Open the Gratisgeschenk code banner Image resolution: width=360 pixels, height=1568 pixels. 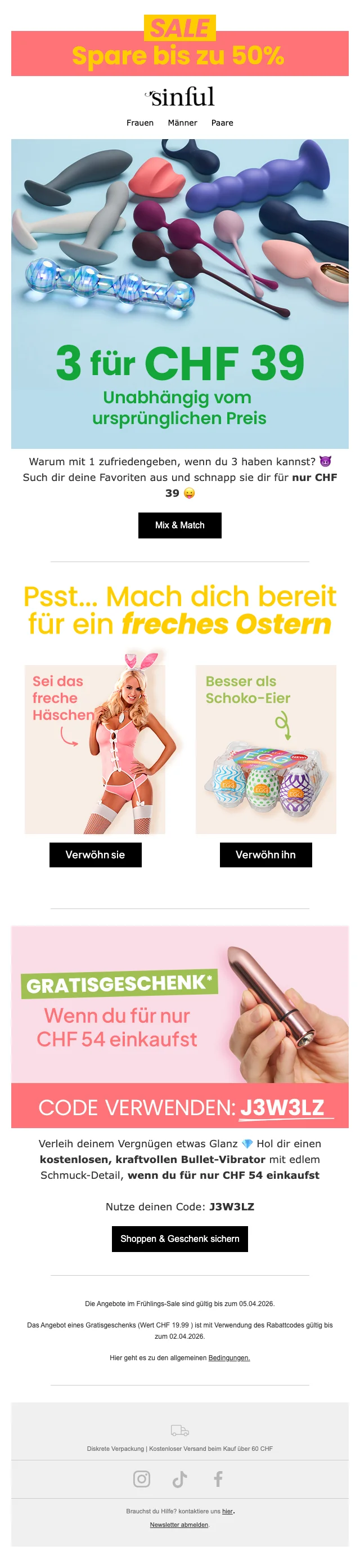point(180,1026)
